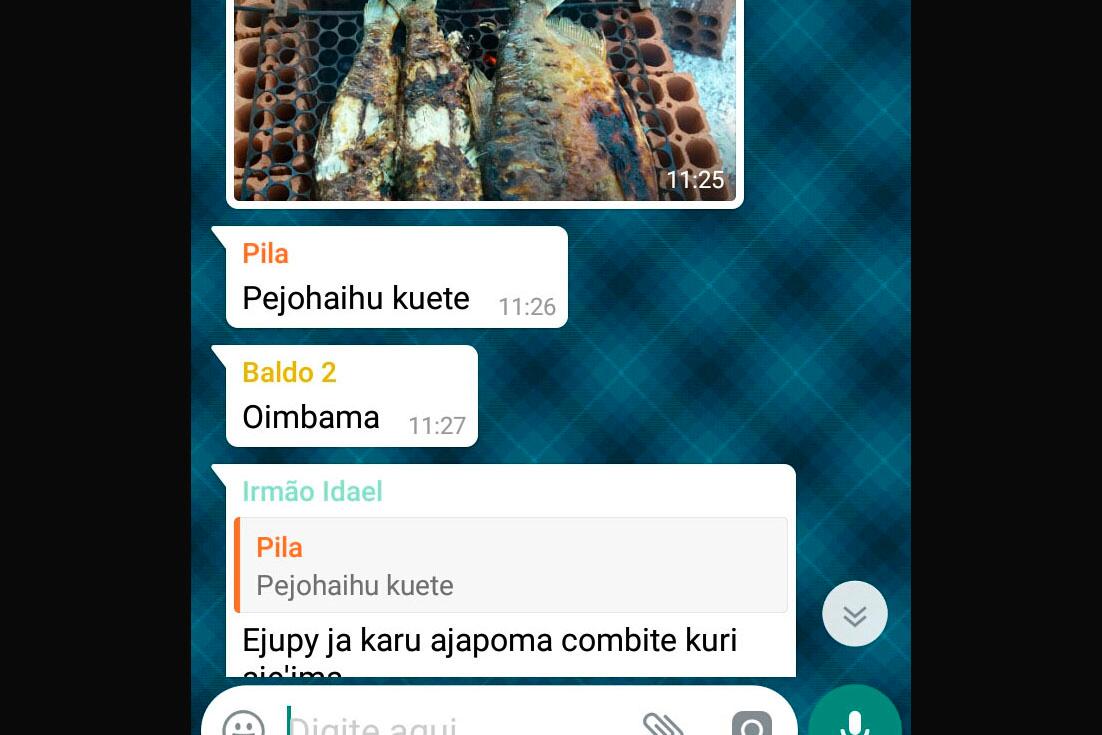The width and height of the screenshot is (1102, 735).
Task: Open the emoji picker
Action: [244, 724]
